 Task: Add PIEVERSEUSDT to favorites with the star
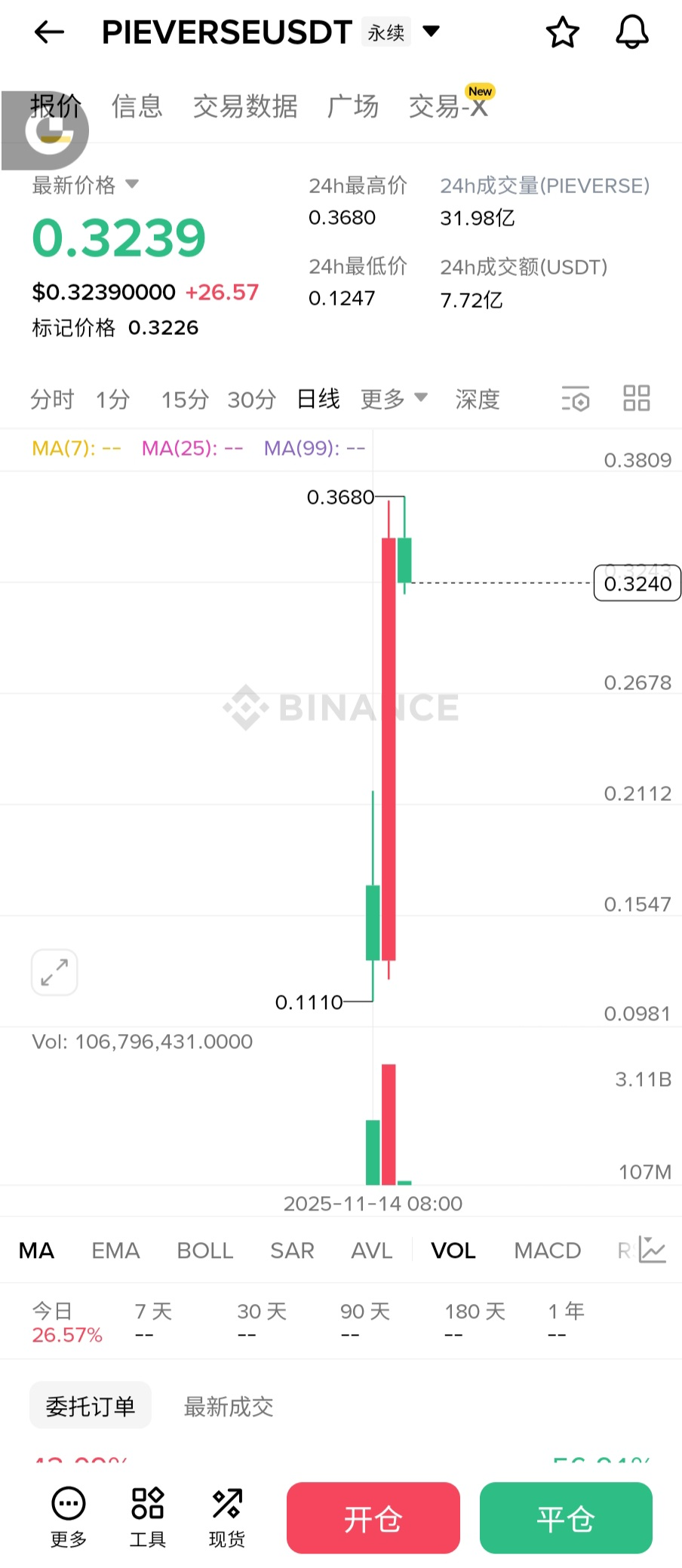(x=562, y=32)
